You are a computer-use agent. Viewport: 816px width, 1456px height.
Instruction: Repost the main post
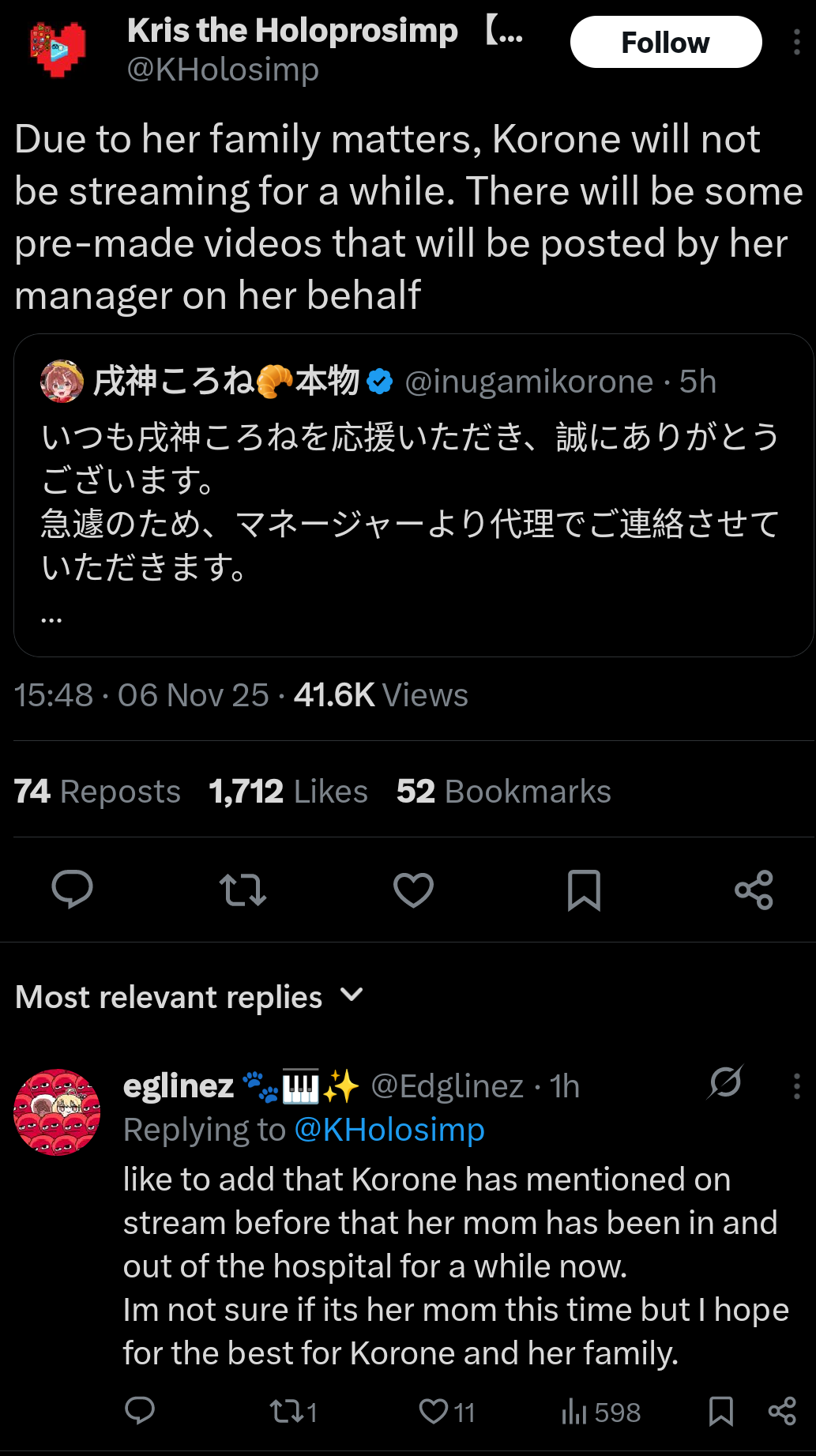[x=243, y=890]
